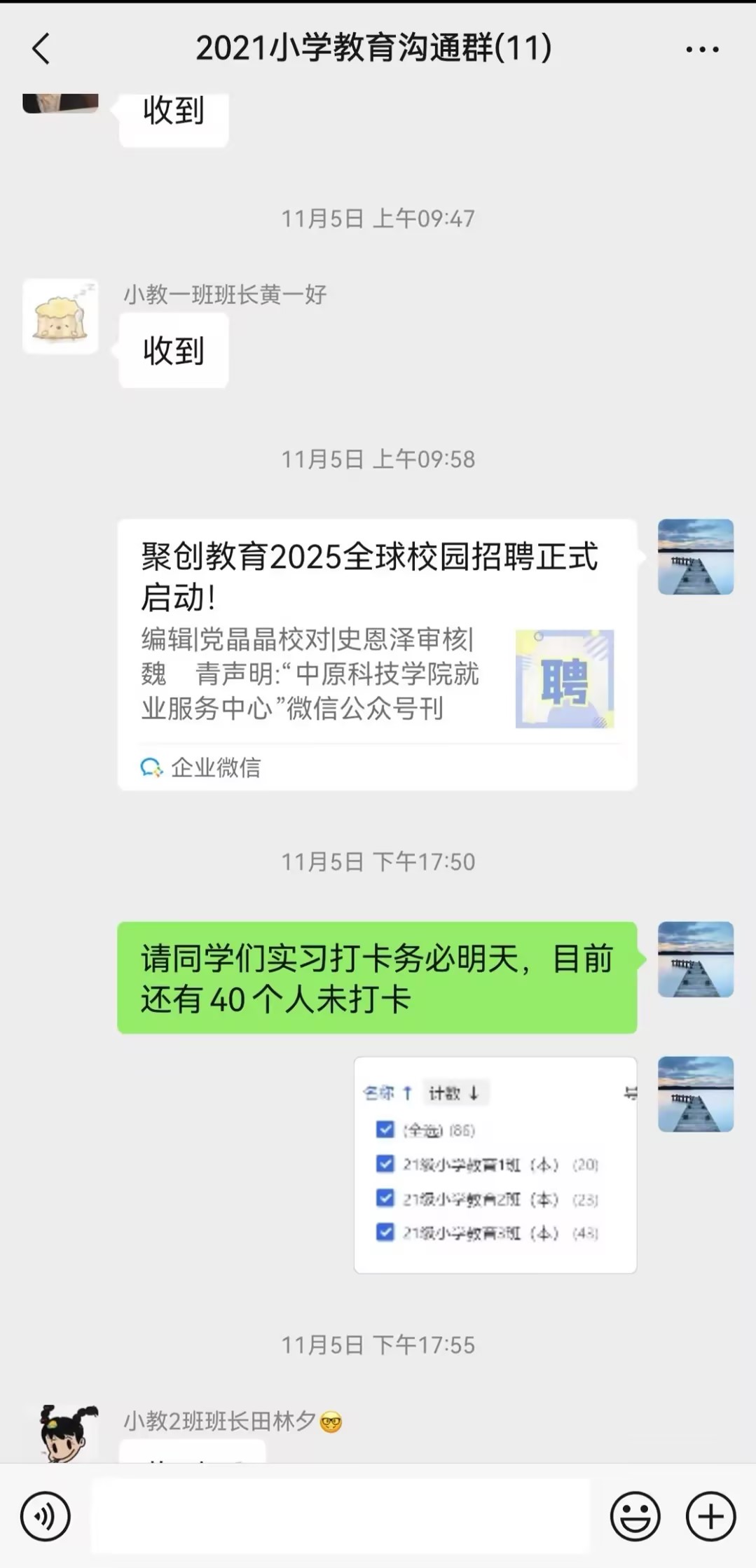Focus the message text field
This screenshot has width=756, height=1568.
pyautogui.click(x=341, y=1516)
